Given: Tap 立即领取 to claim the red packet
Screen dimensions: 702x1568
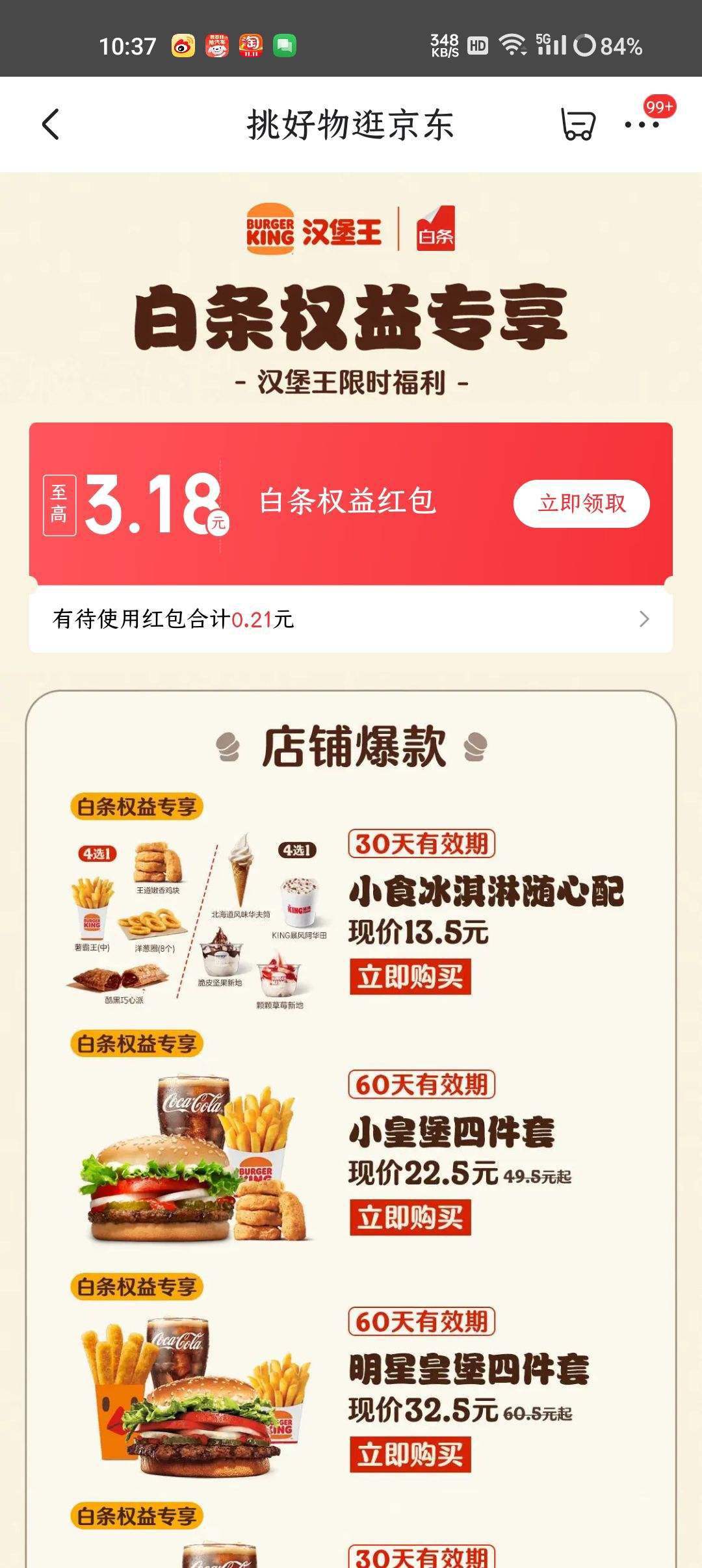Looking at the screenshot, I should 582,504.
